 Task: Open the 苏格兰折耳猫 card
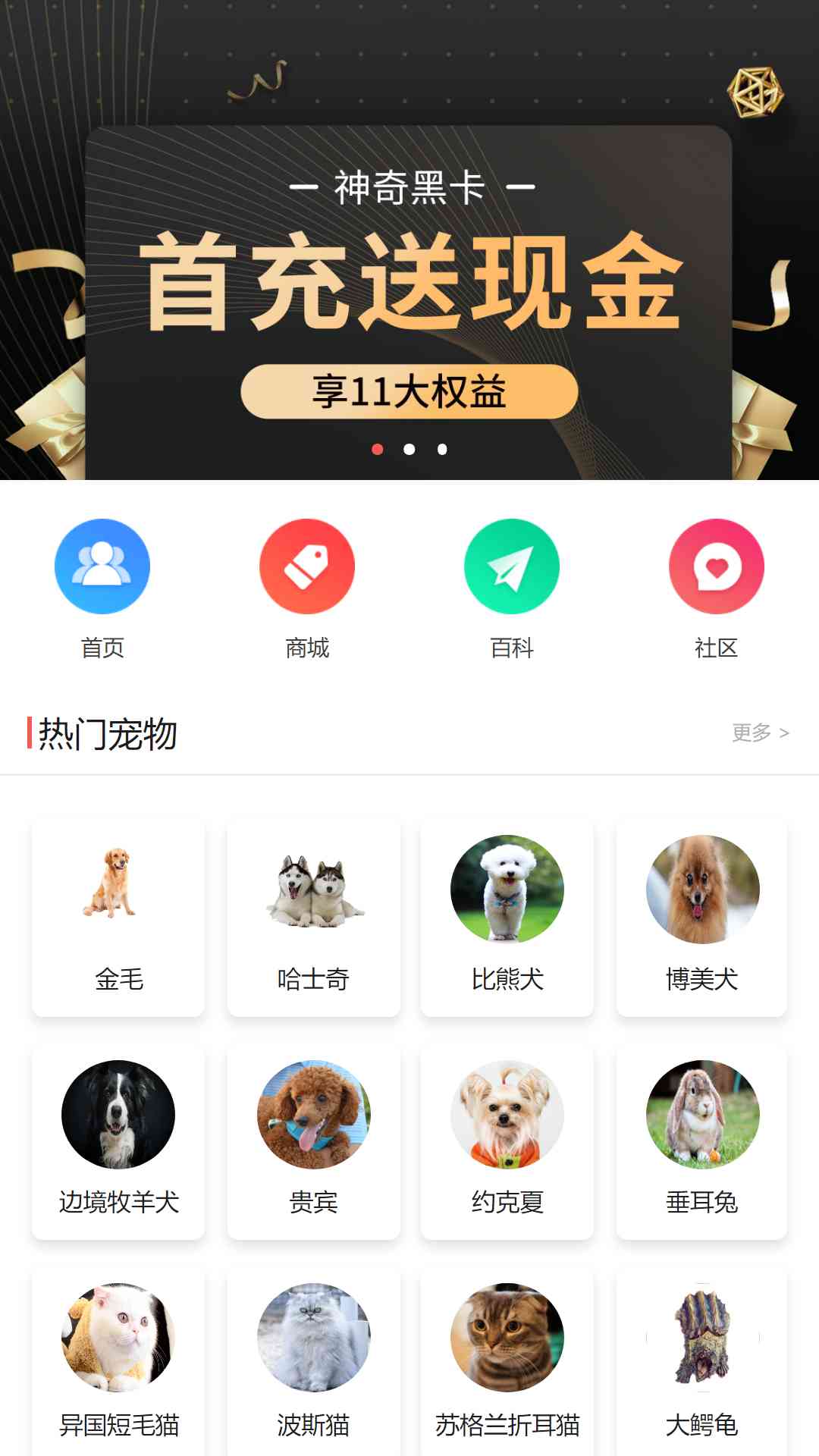pyautogui.click(x=507, y=1362)
